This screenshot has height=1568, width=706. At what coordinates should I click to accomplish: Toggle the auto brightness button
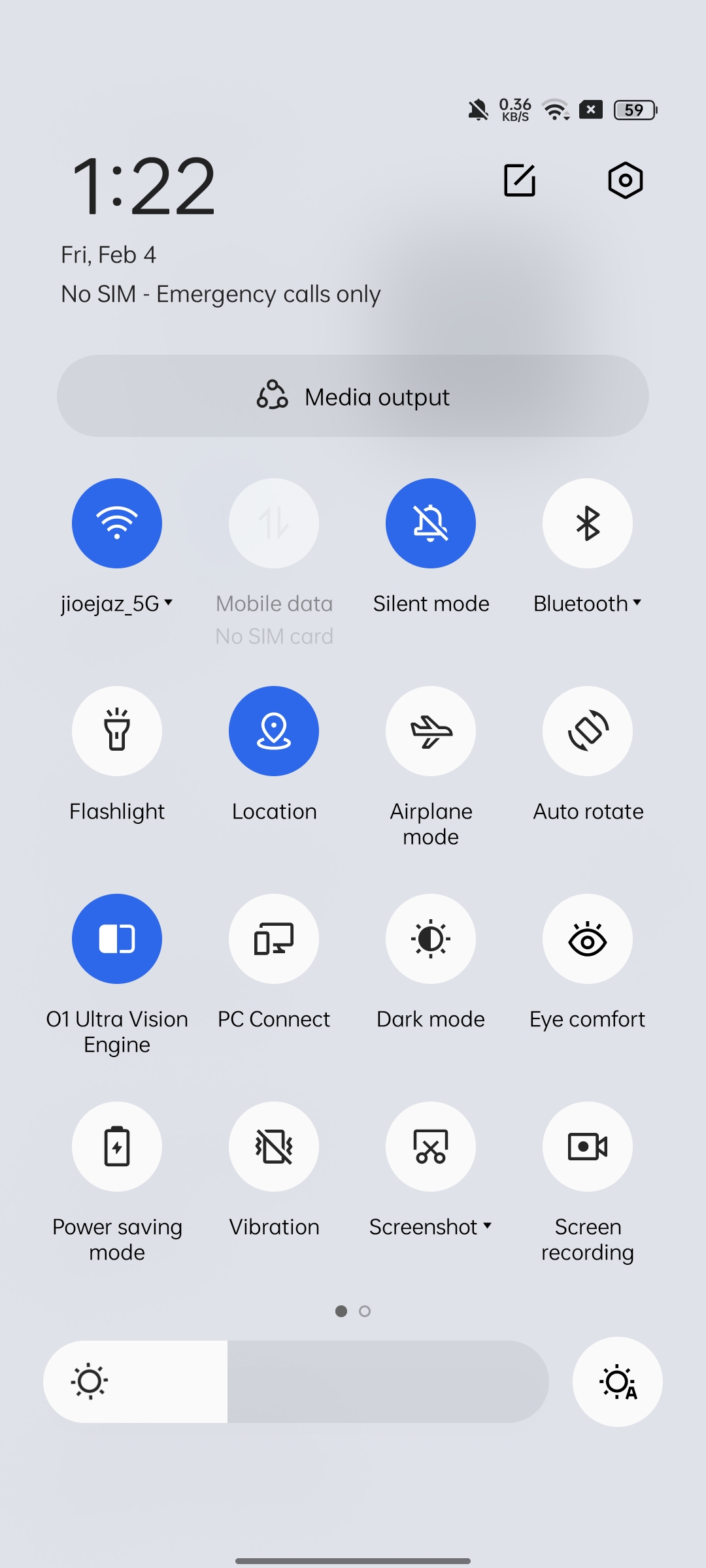pyautogui.click(x=618, y=1382)
